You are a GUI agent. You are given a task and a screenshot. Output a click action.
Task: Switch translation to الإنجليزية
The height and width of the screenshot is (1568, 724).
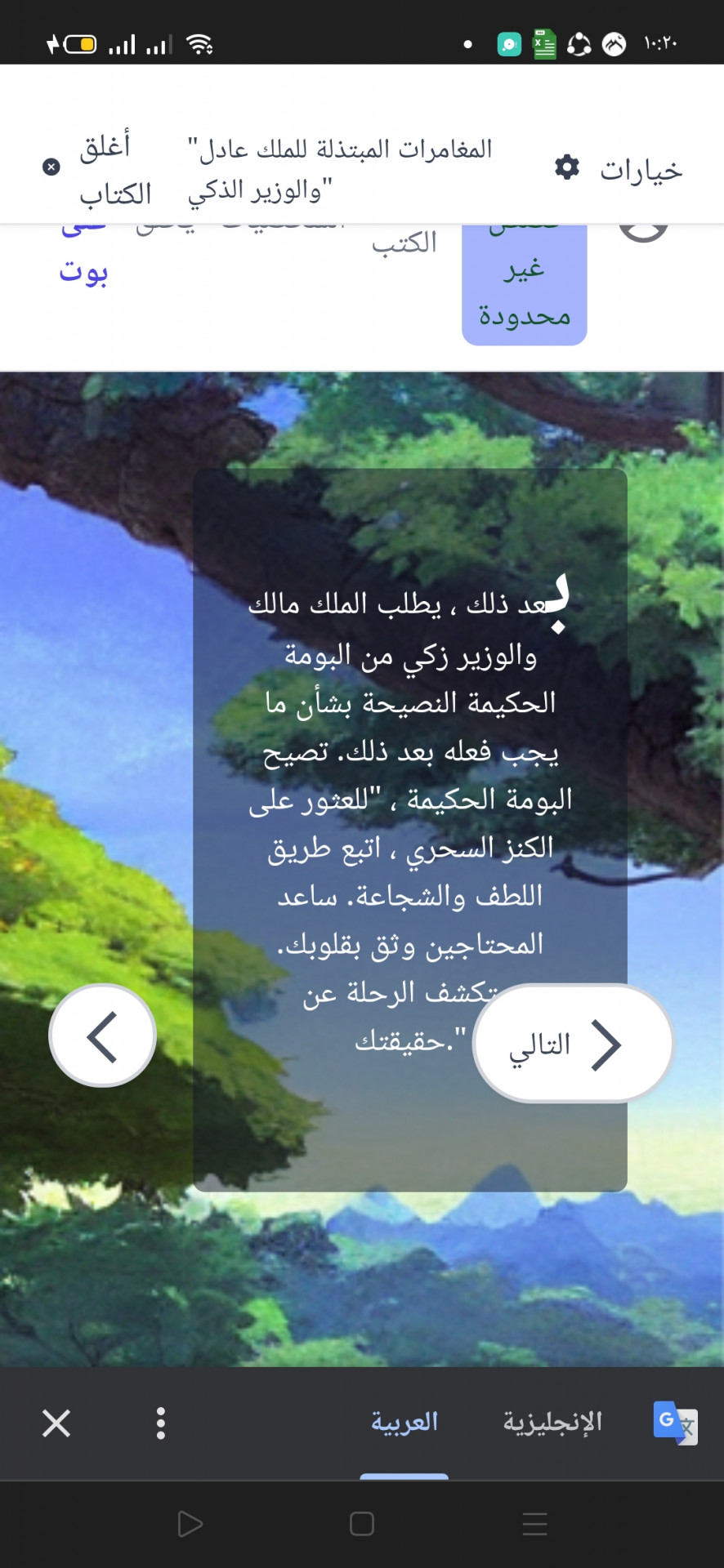[x=552, y=1423]
